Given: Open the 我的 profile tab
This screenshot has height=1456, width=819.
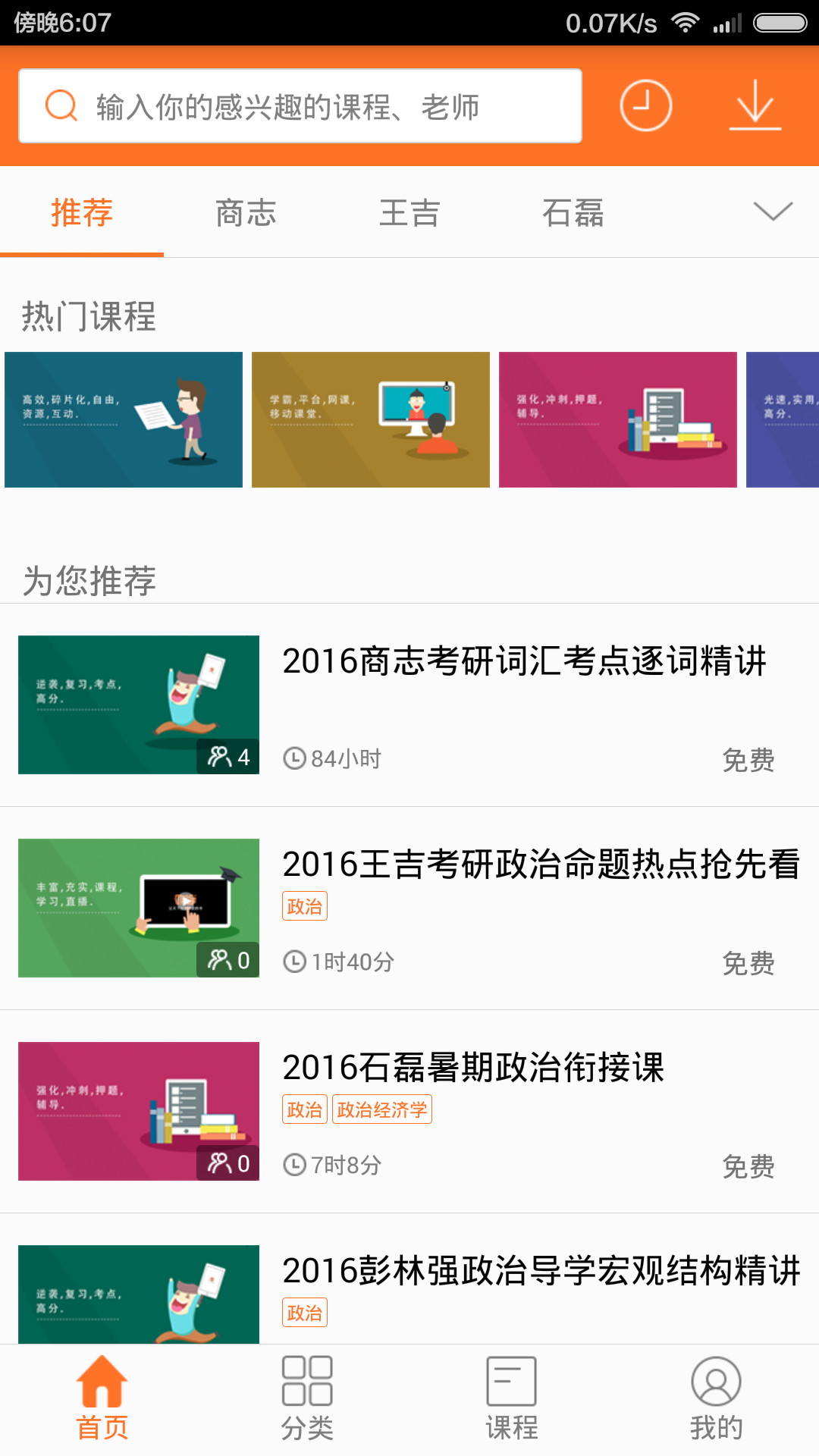Looking at the screenshot, I should click(716, 1399).
